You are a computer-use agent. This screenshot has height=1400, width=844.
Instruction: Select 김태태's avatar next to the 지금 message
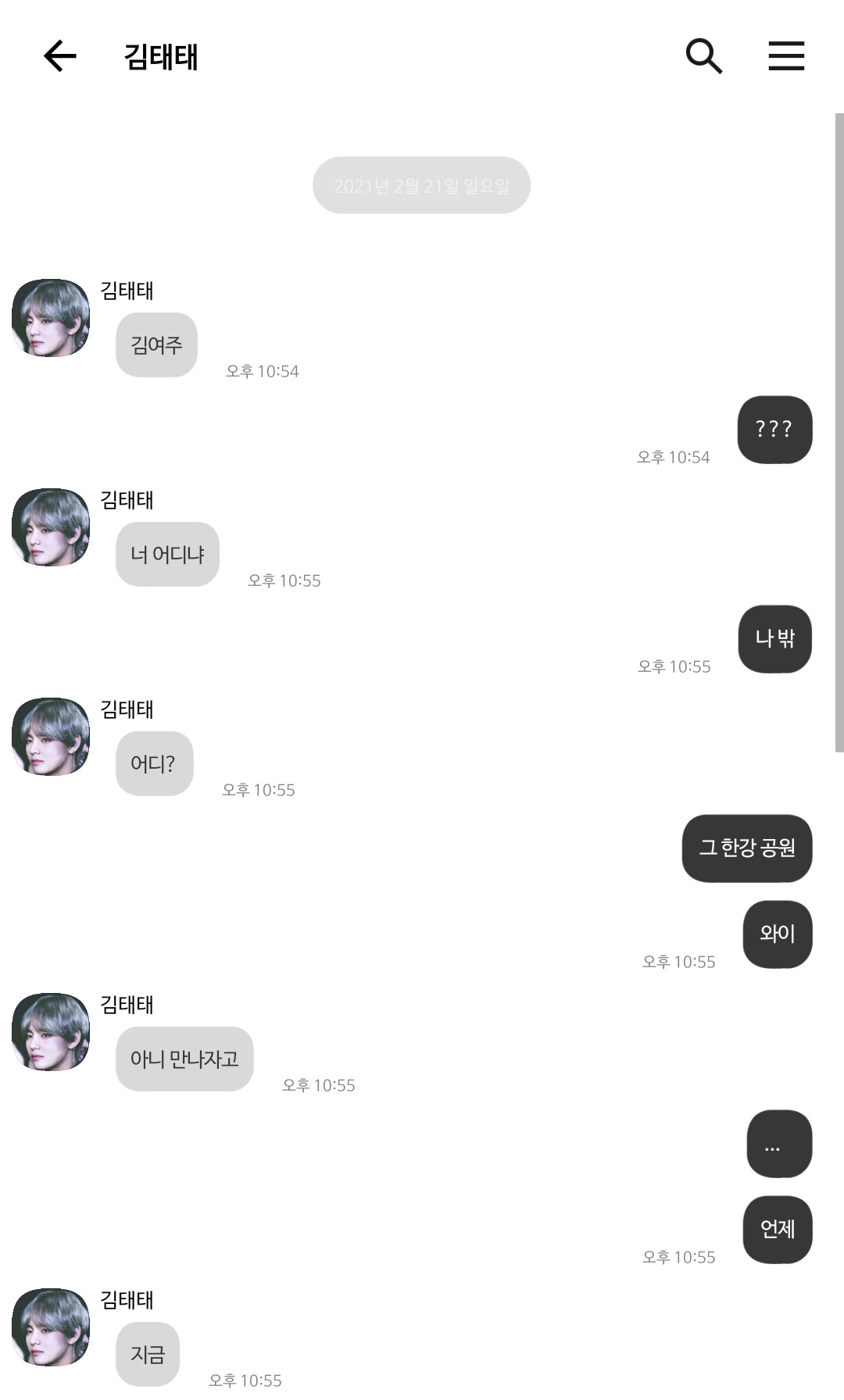(x=51, y=1327)
